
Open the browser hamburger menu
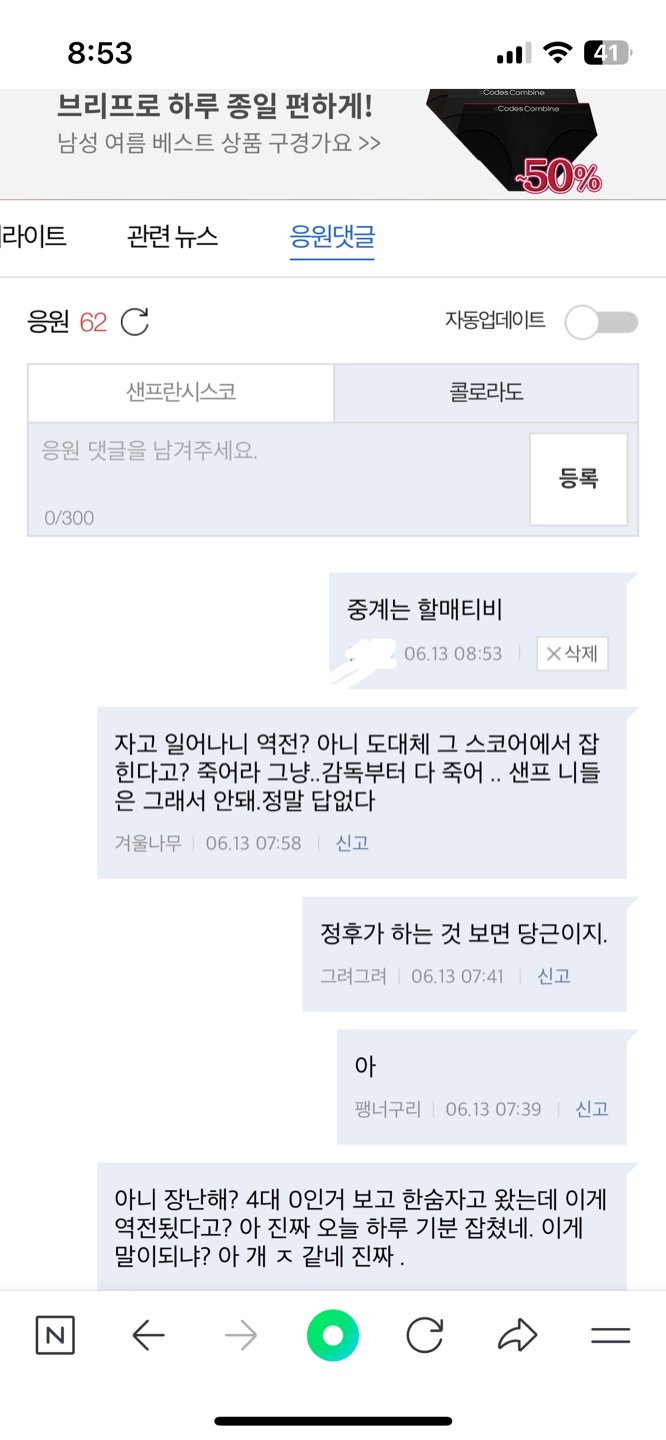click(610, 1335)
